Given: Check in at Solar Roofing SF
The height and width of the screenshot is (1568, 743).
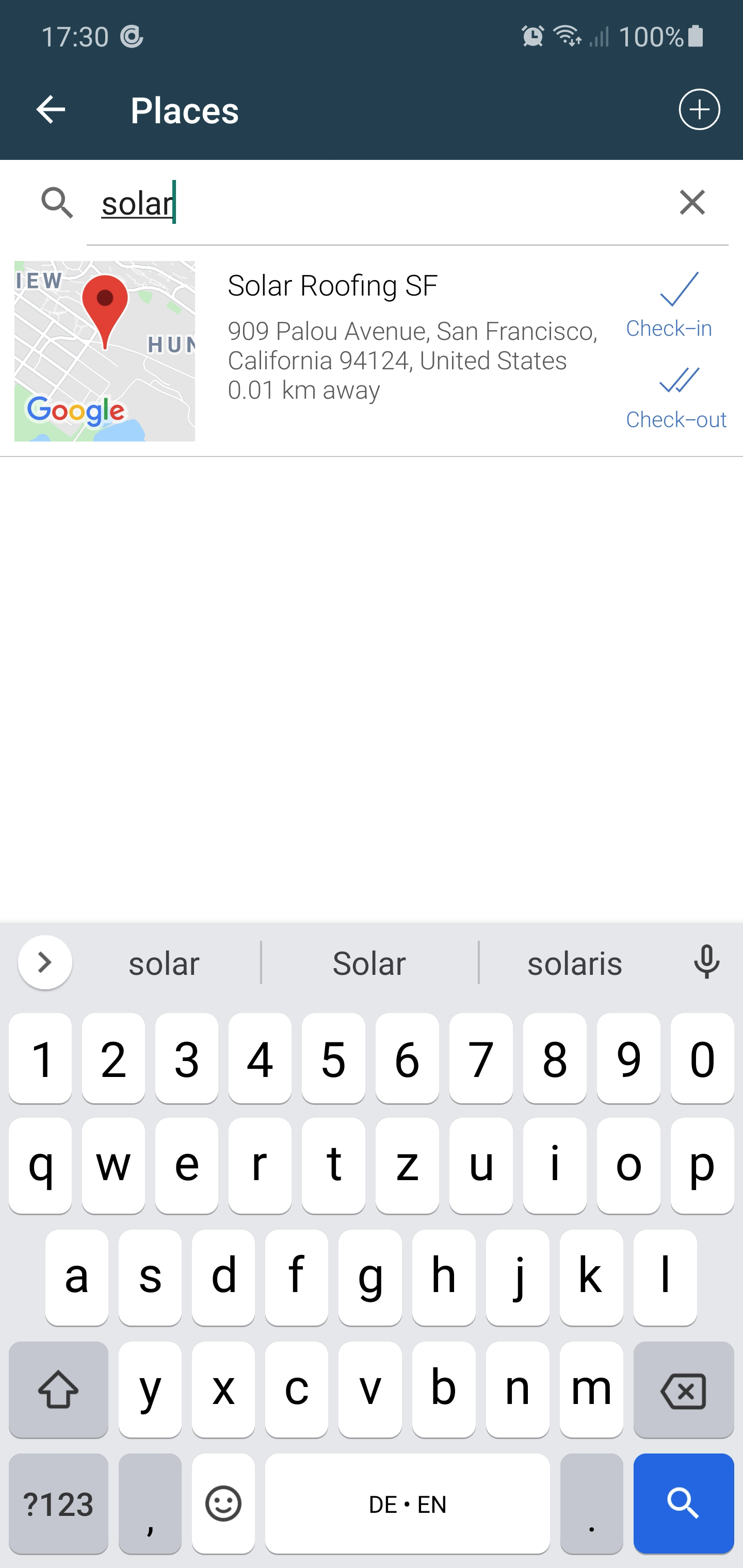Looking at the screenshot, I should 669,304.
